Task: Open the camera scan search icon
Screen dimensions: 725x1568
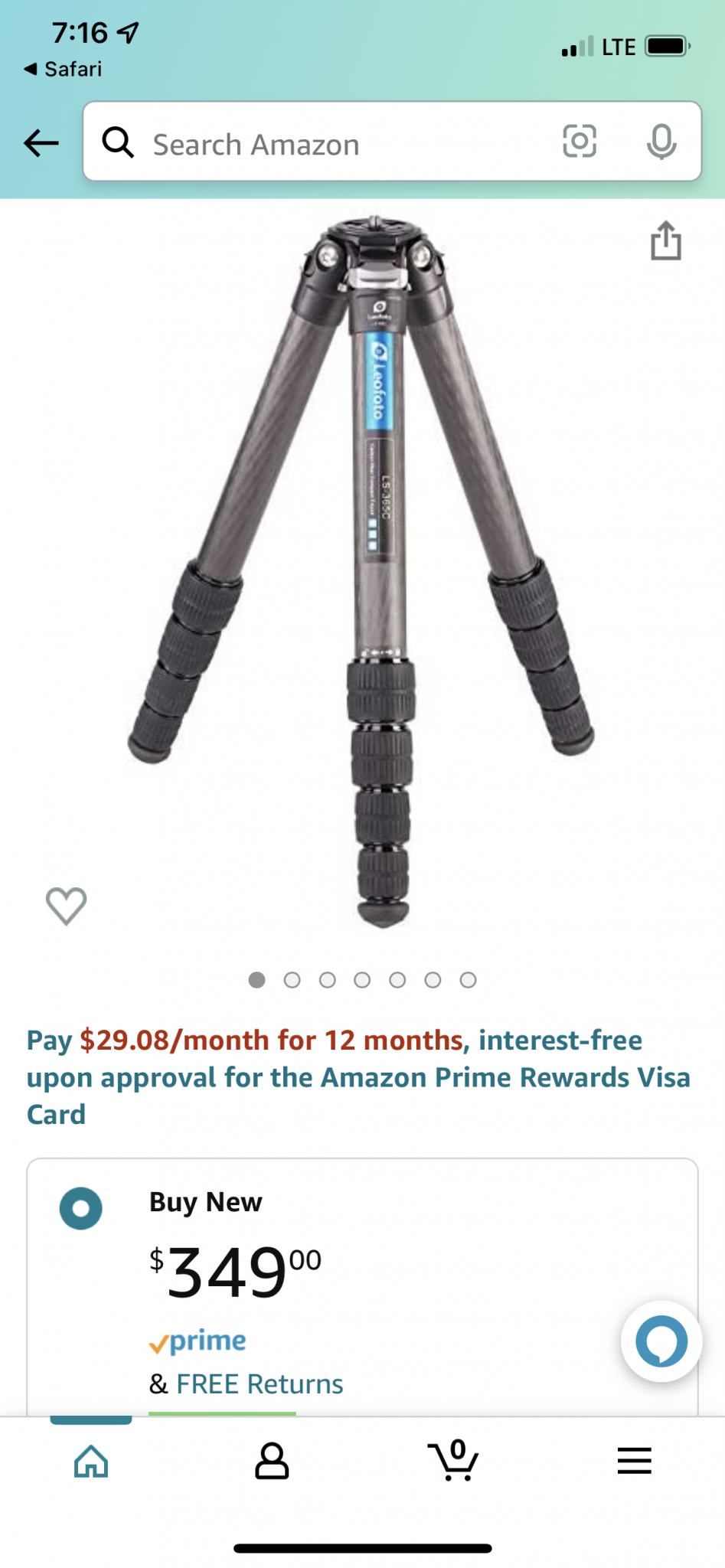Action: (580, 142)
